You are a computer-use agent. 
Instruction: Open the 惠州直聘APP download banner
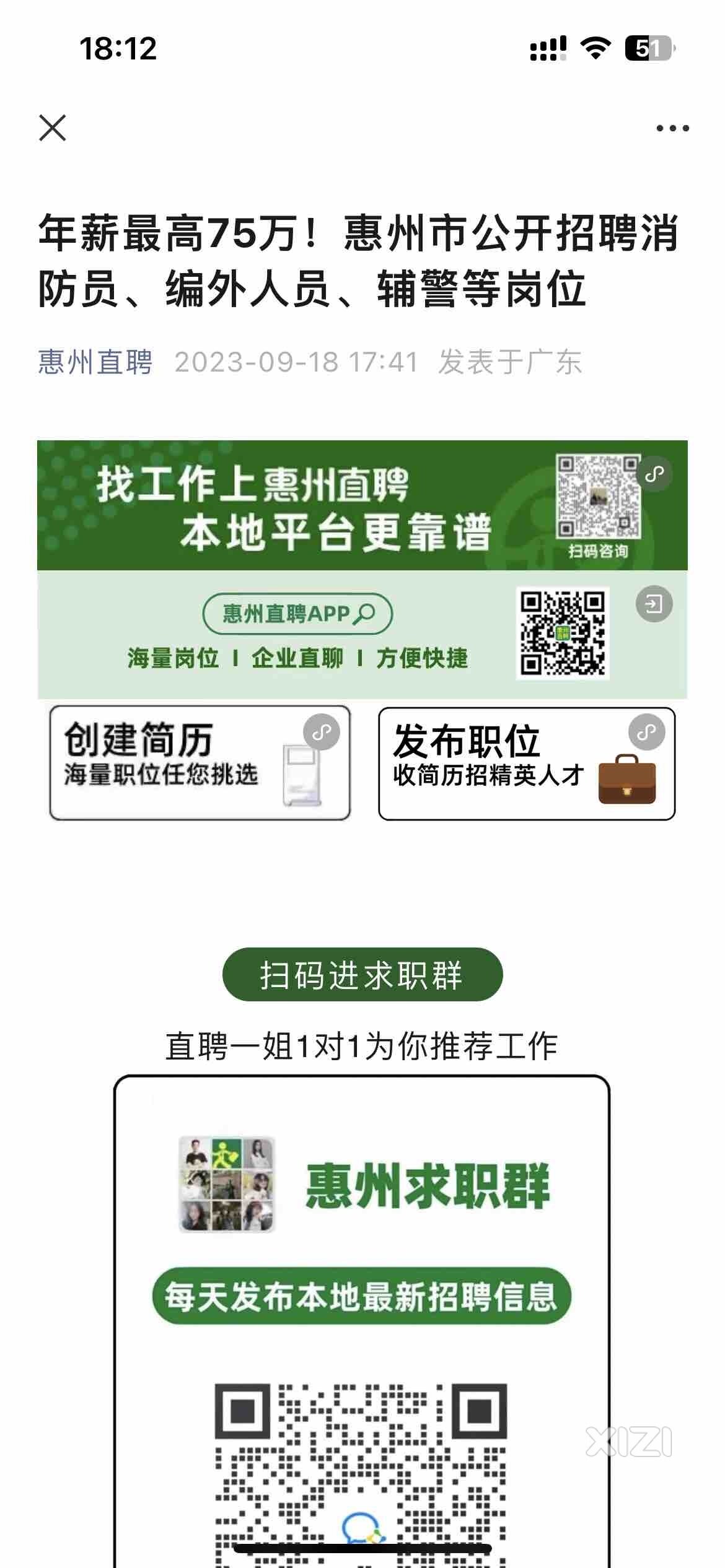297,634
